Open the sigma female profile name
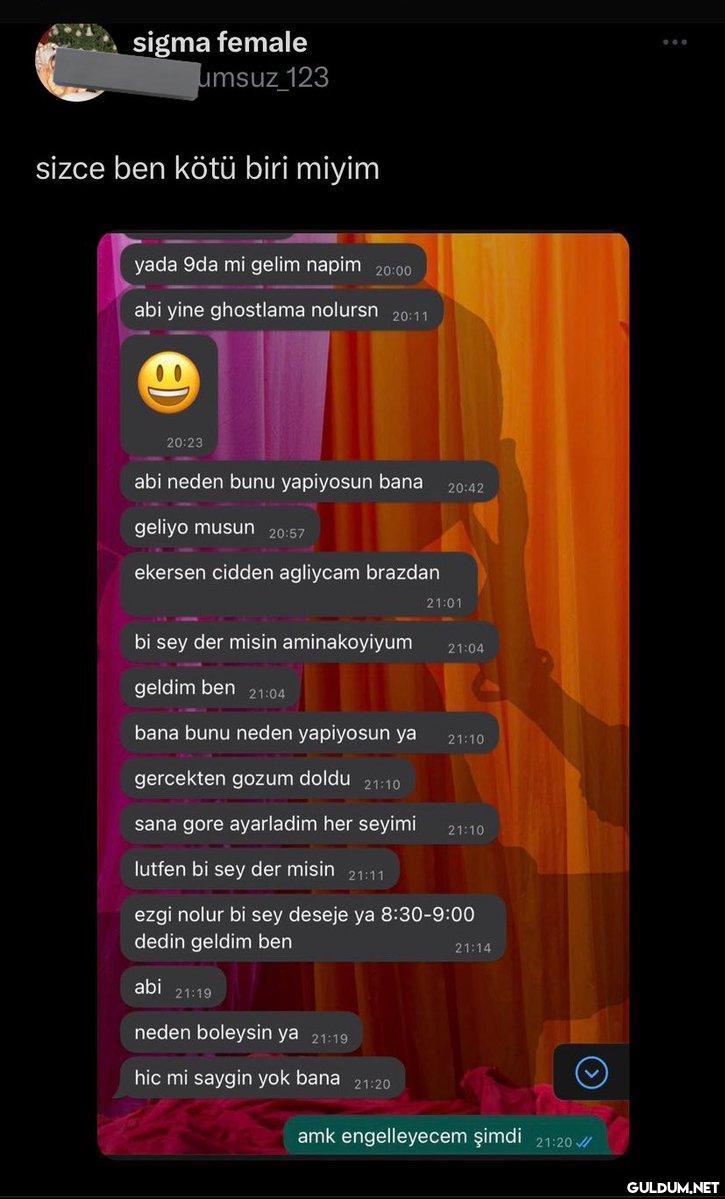 [220, 43]
